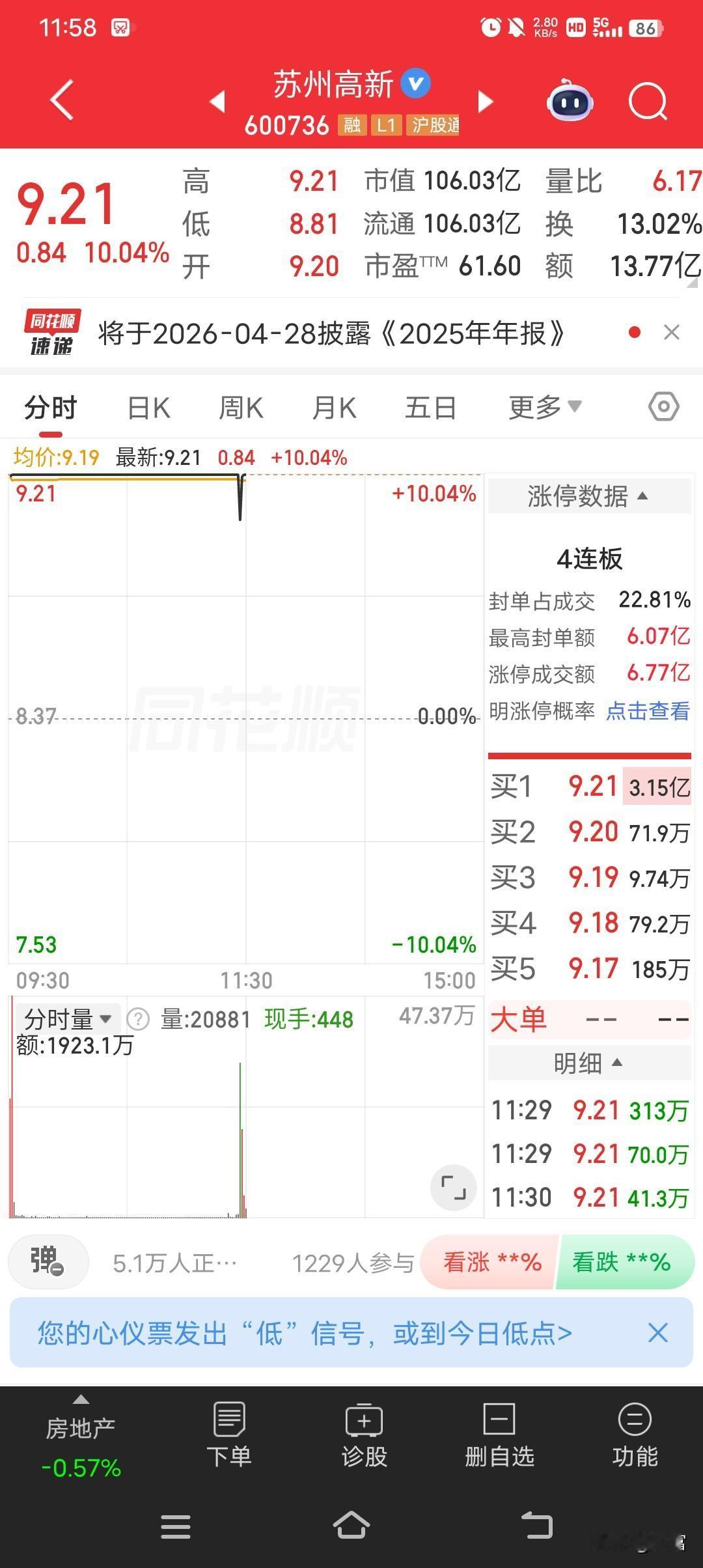Open the 更多 chart type dropdown
Screen dimensions: 703x1568
[543, 406]
